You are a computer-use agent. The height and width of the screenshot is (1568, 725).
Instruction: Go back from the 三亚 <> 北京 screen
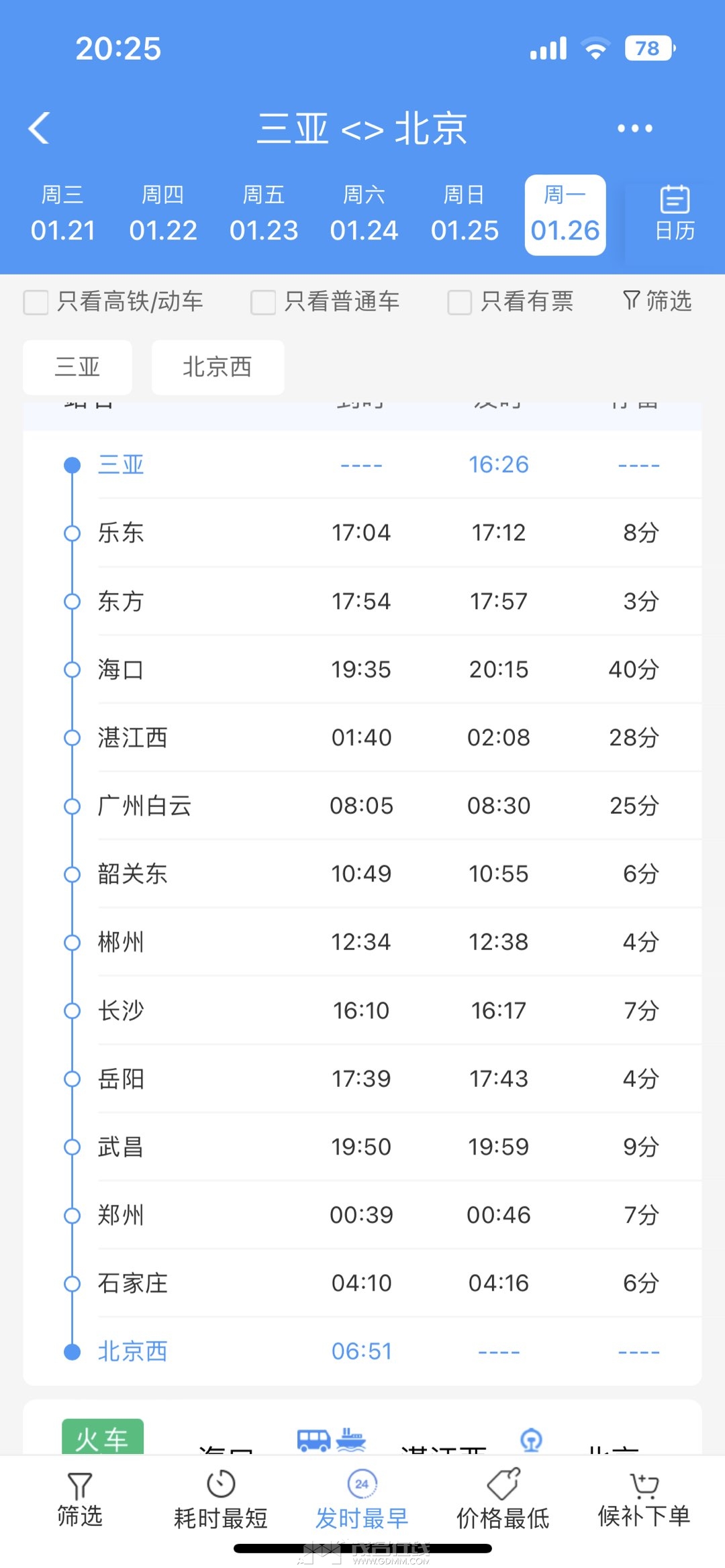point(40,128)
